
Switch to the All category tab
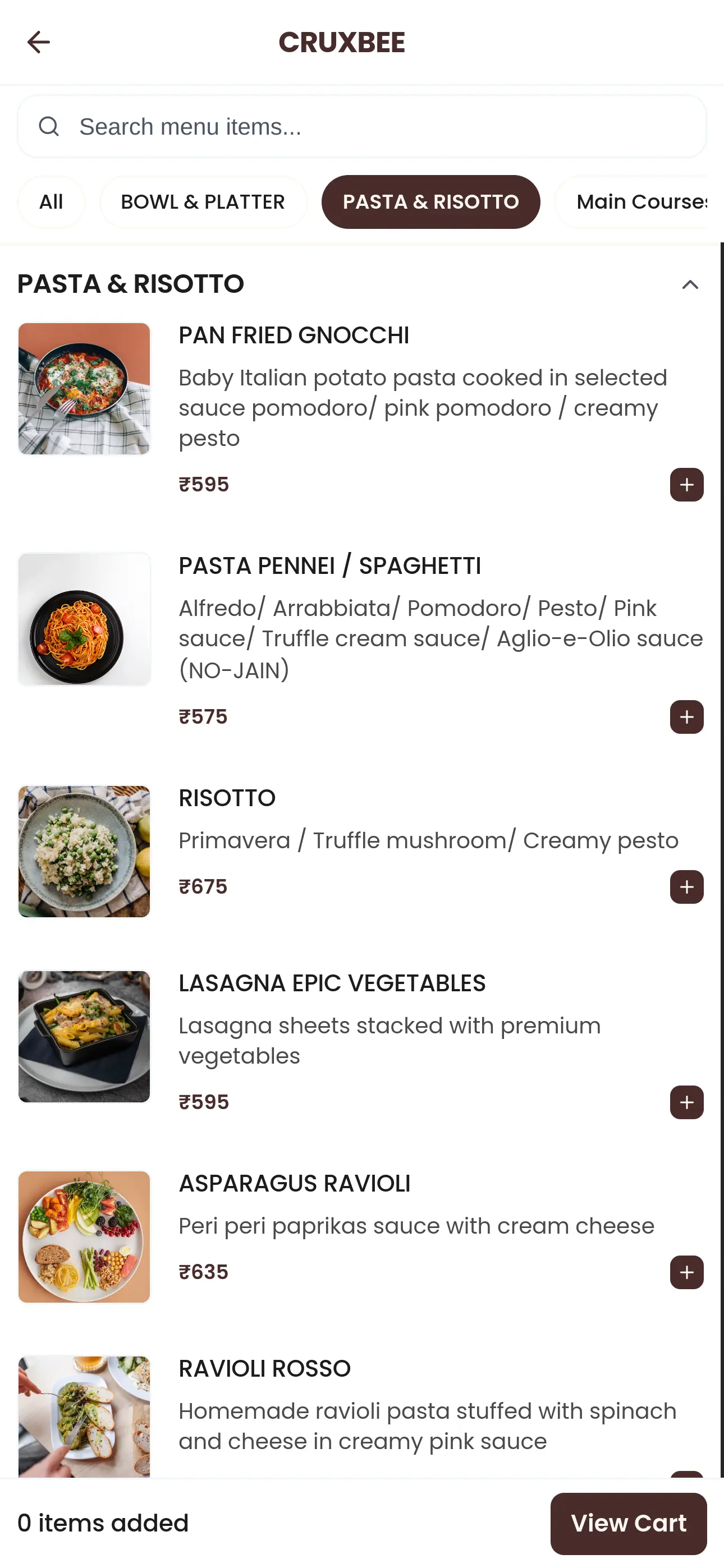pyautogui.click(x=52, y=201)
